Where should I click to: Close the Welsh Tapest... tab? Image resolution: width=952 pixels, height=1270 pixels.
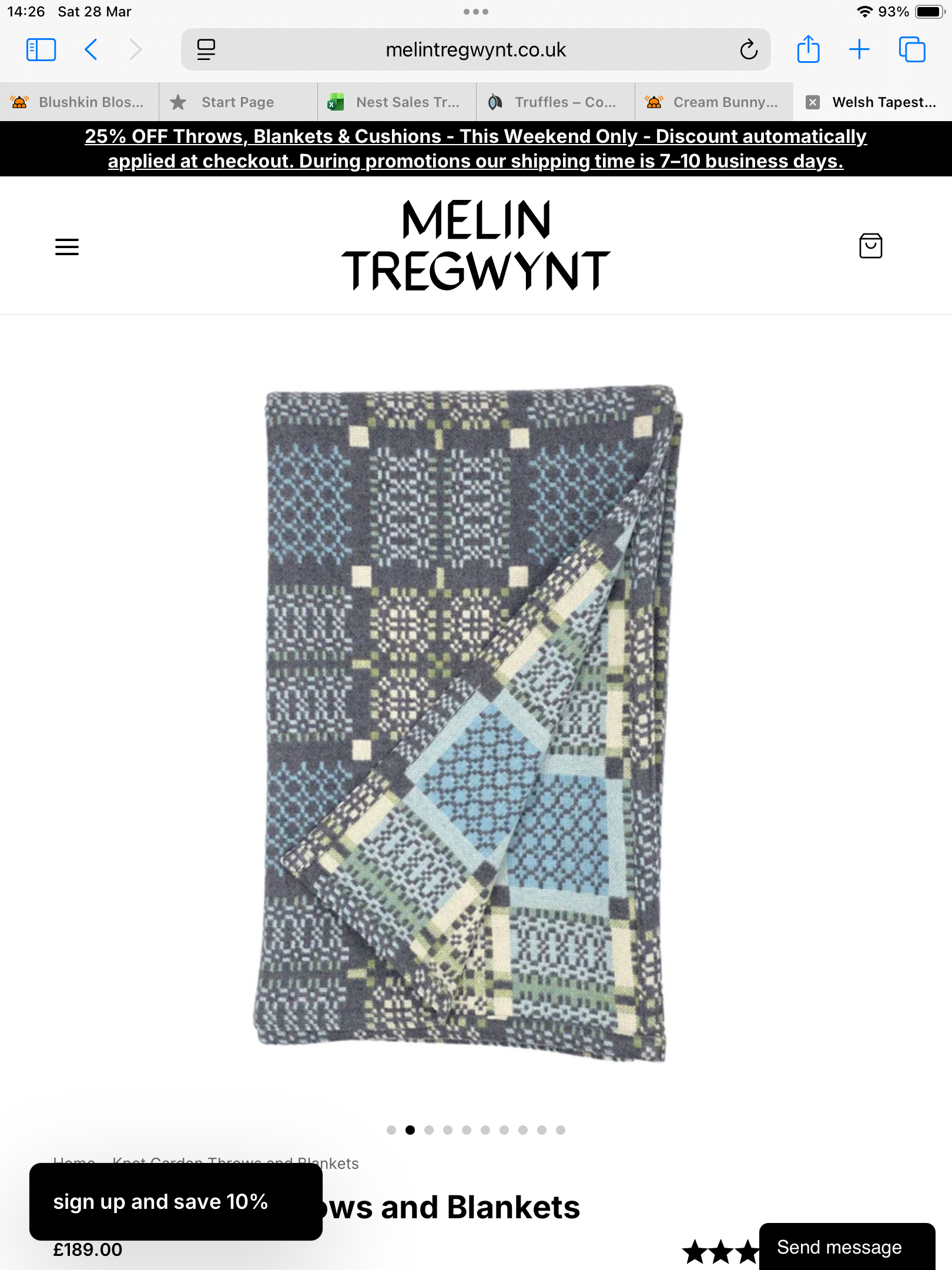[x=813, y=102]
